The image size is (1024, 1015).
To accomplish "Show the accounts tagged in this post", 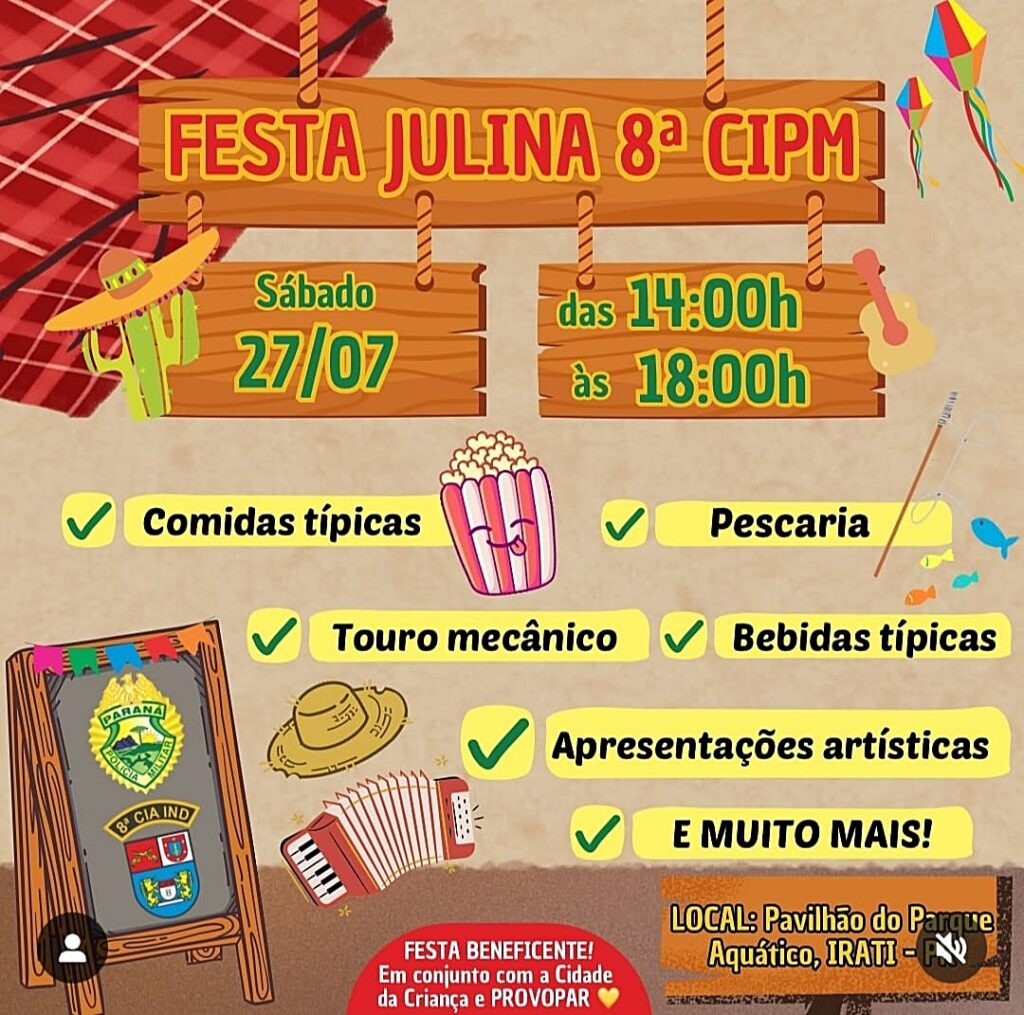I will tap(72, 948).
